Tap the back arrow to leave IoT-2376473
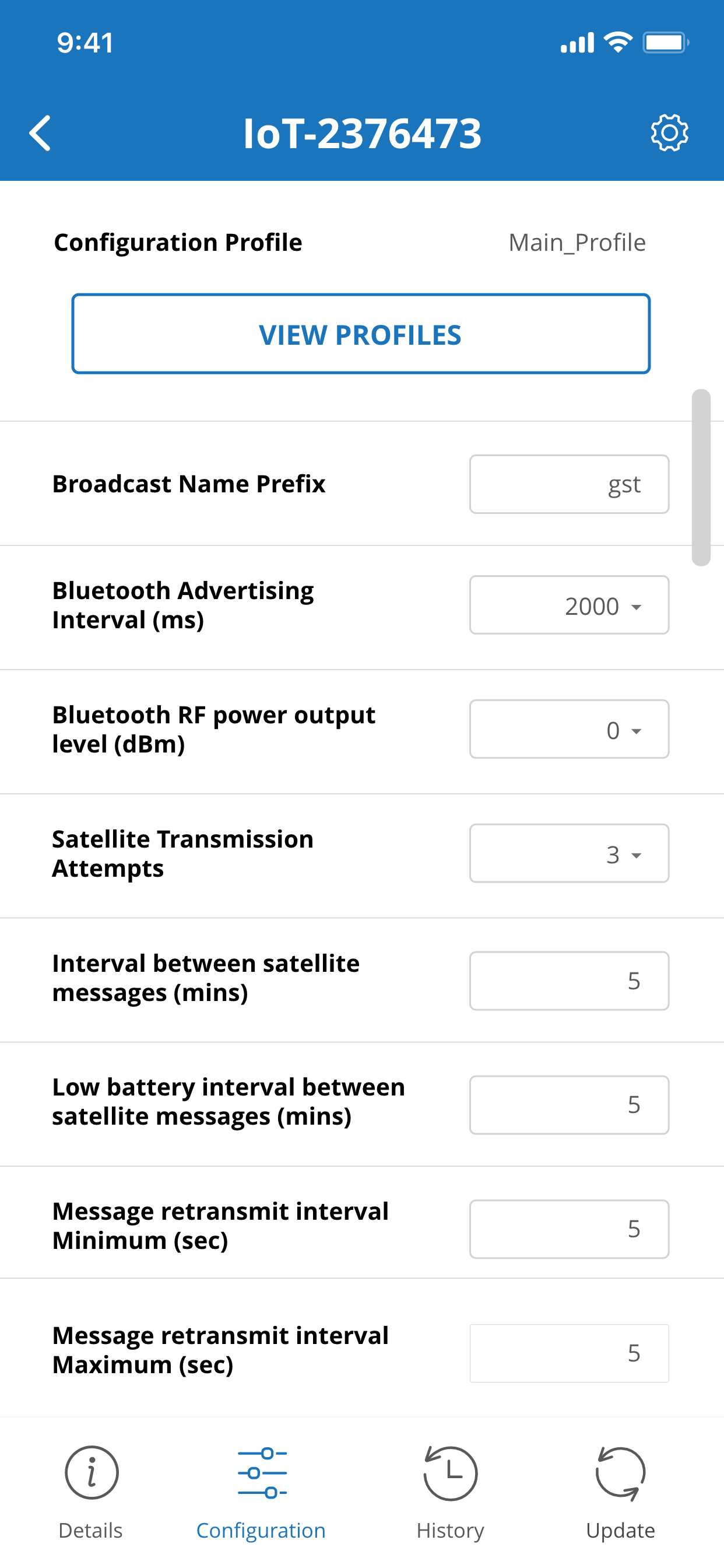This screenshot has height=1568, width=724. [40, 132]
